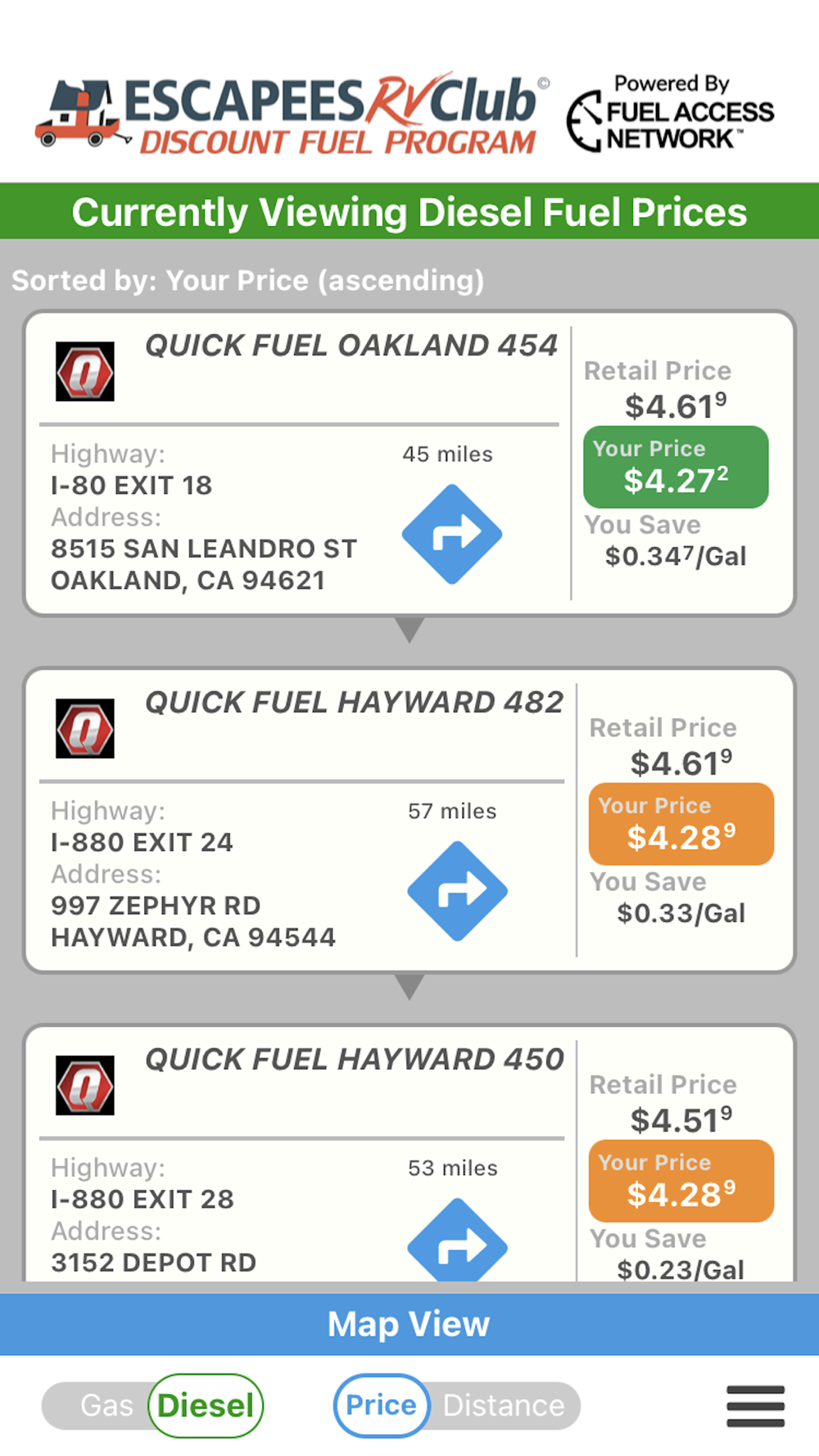819x1456 pixels.
Task: Open the hamburger menu
Action: 755,1405
